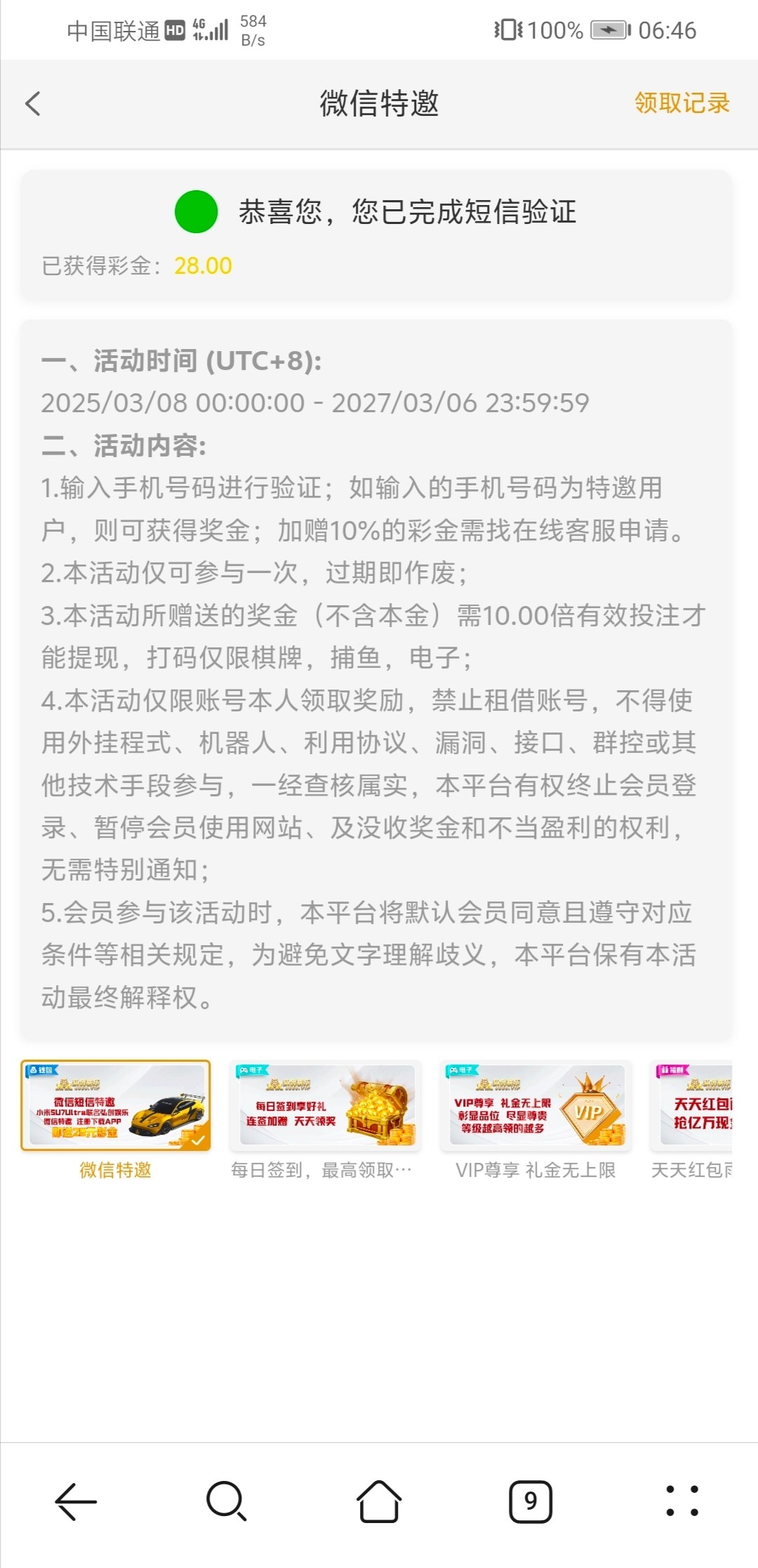Tap the browser back arrow

[x=76, y=1502]
